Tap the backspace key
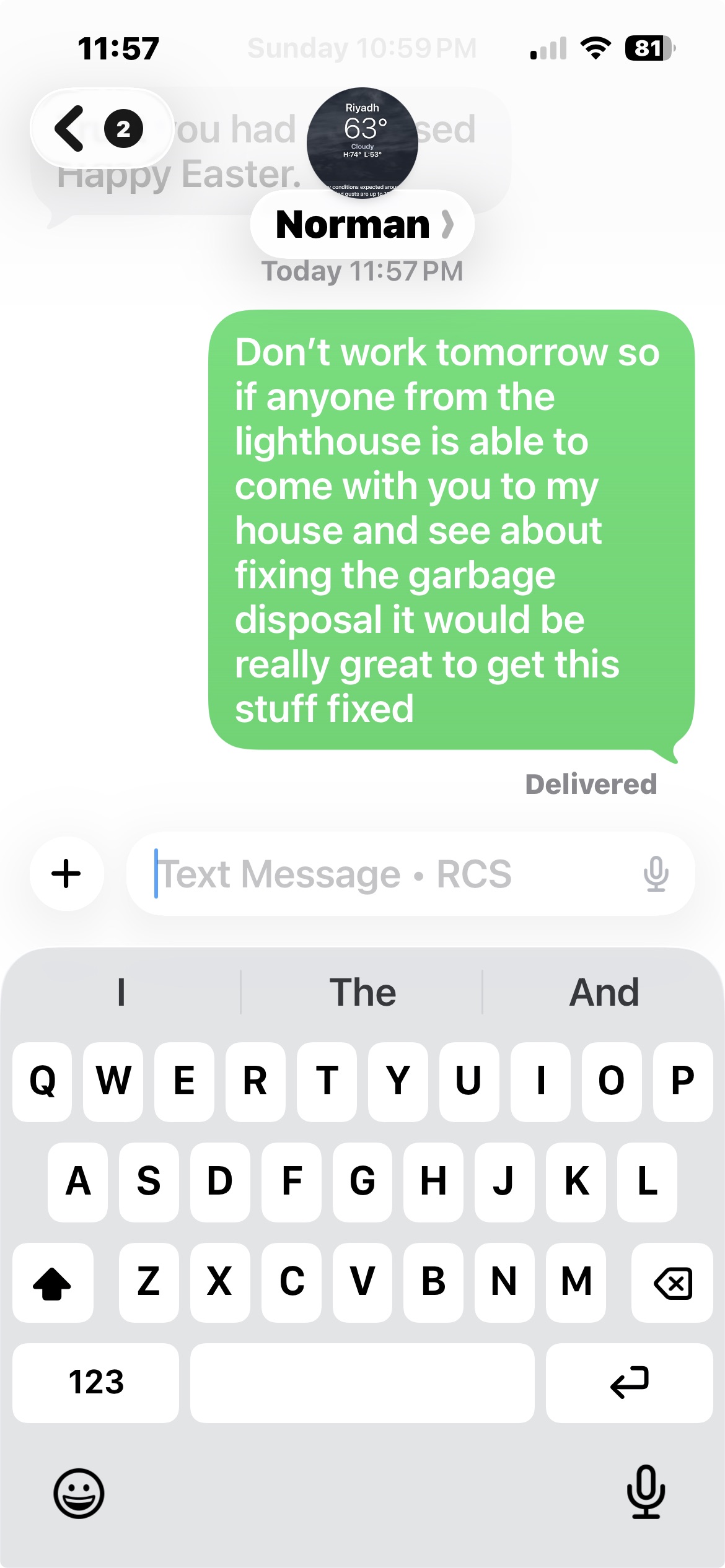Image resolution: width=725 pixels, height=1568 pixels. [x=672, y=1282]
